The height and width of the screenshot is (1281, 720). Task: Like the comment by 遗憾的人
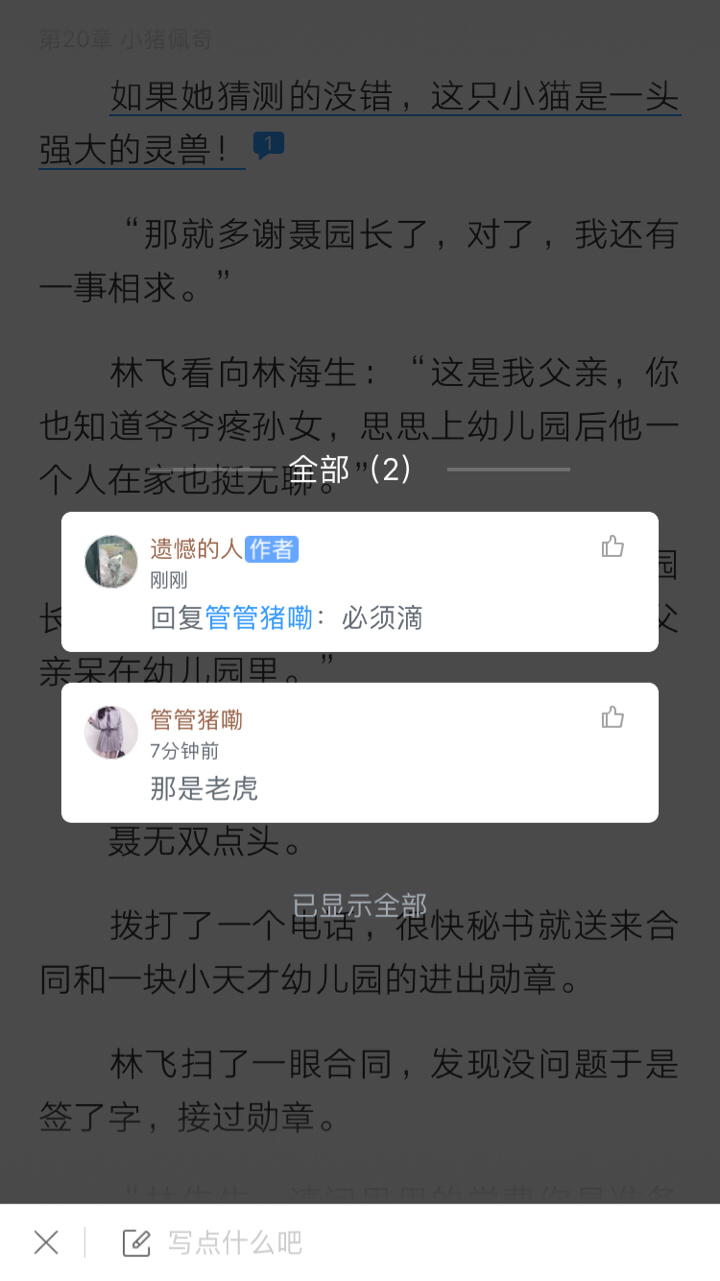click(x=612, y=546)
